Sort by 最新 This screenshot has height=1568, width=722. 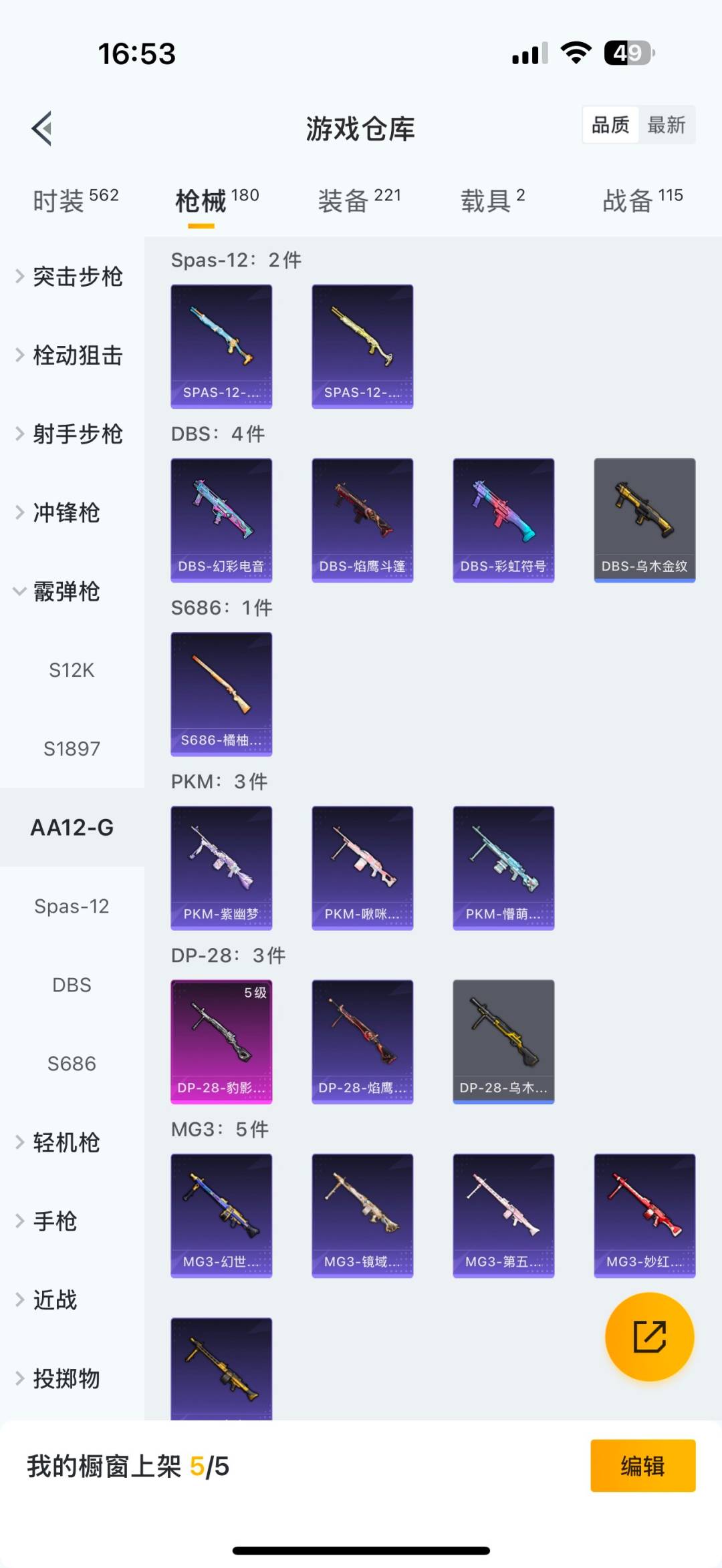point(666,125)
